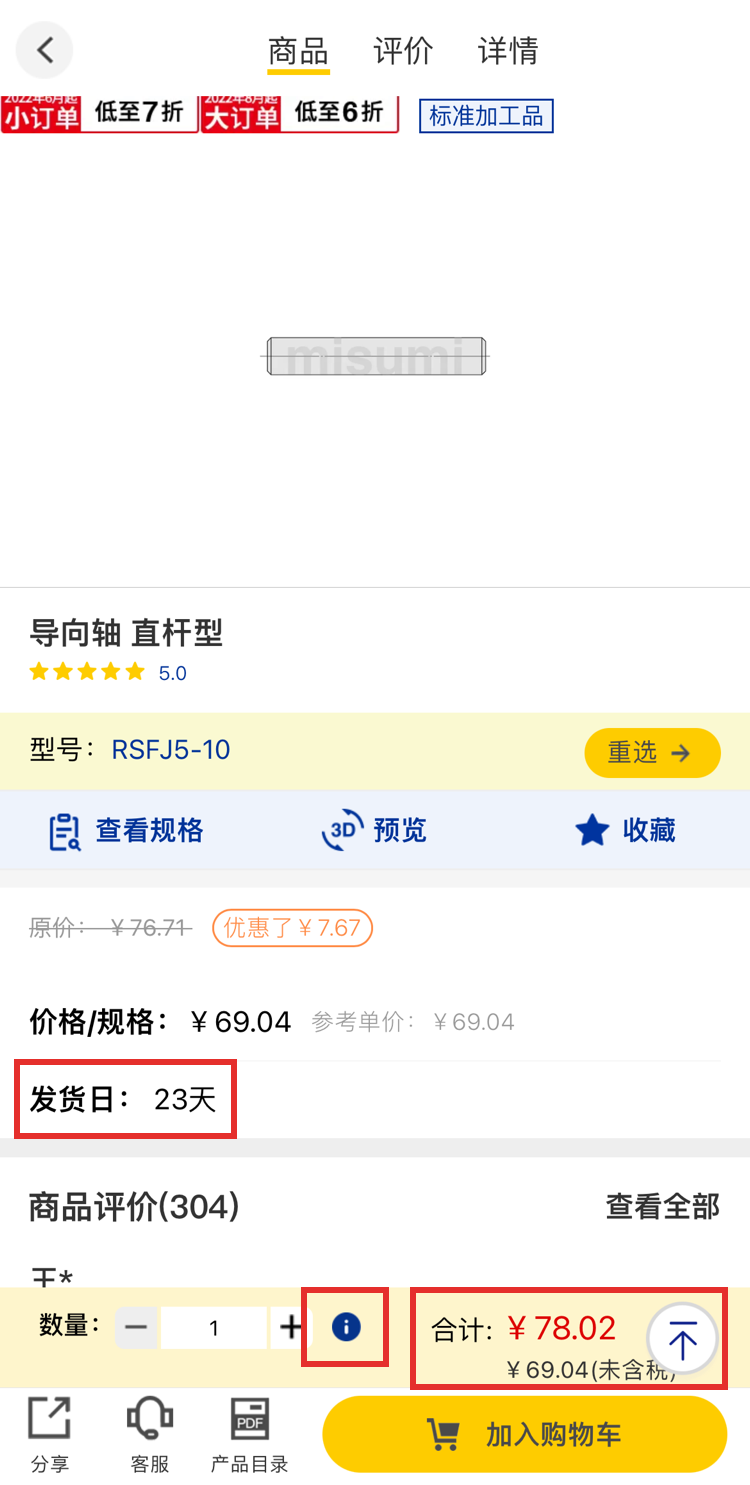This screenshot has width=750, height=1485.
Task: Open the product image of the shaft
Action: [x=376, y=356]
